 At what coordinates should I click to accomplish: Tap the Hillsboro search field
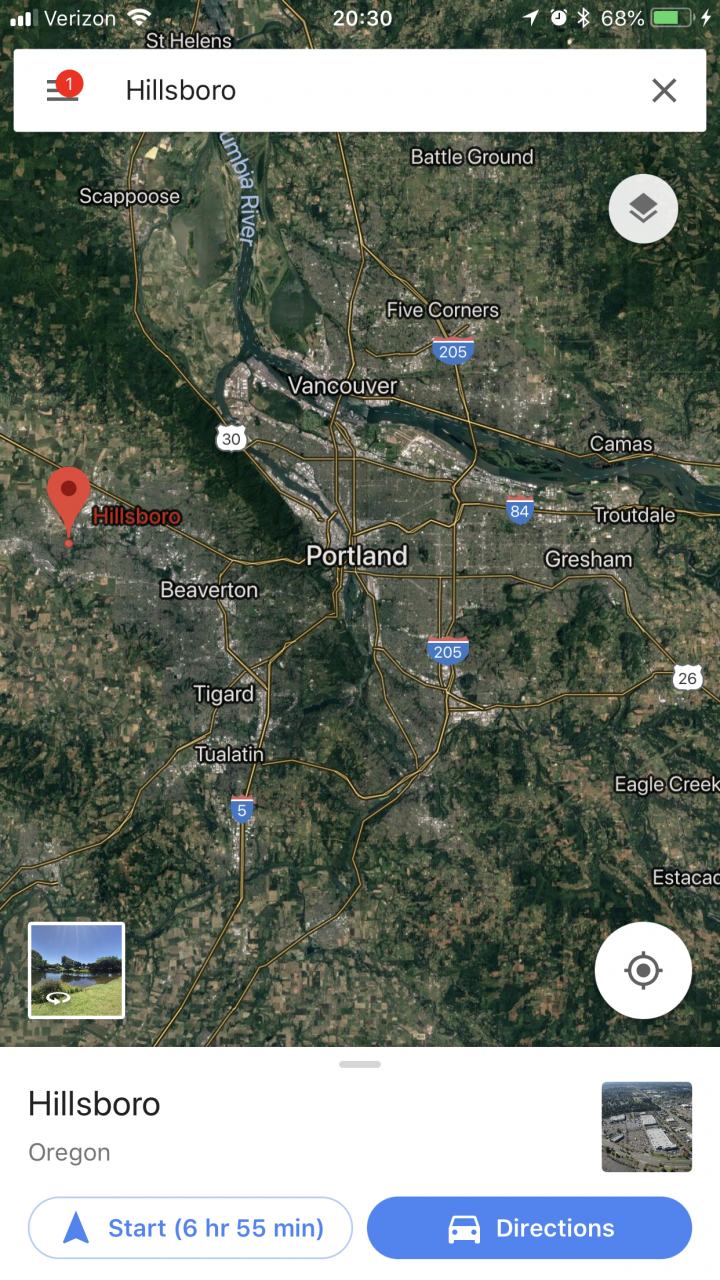[x=360, y=90]
